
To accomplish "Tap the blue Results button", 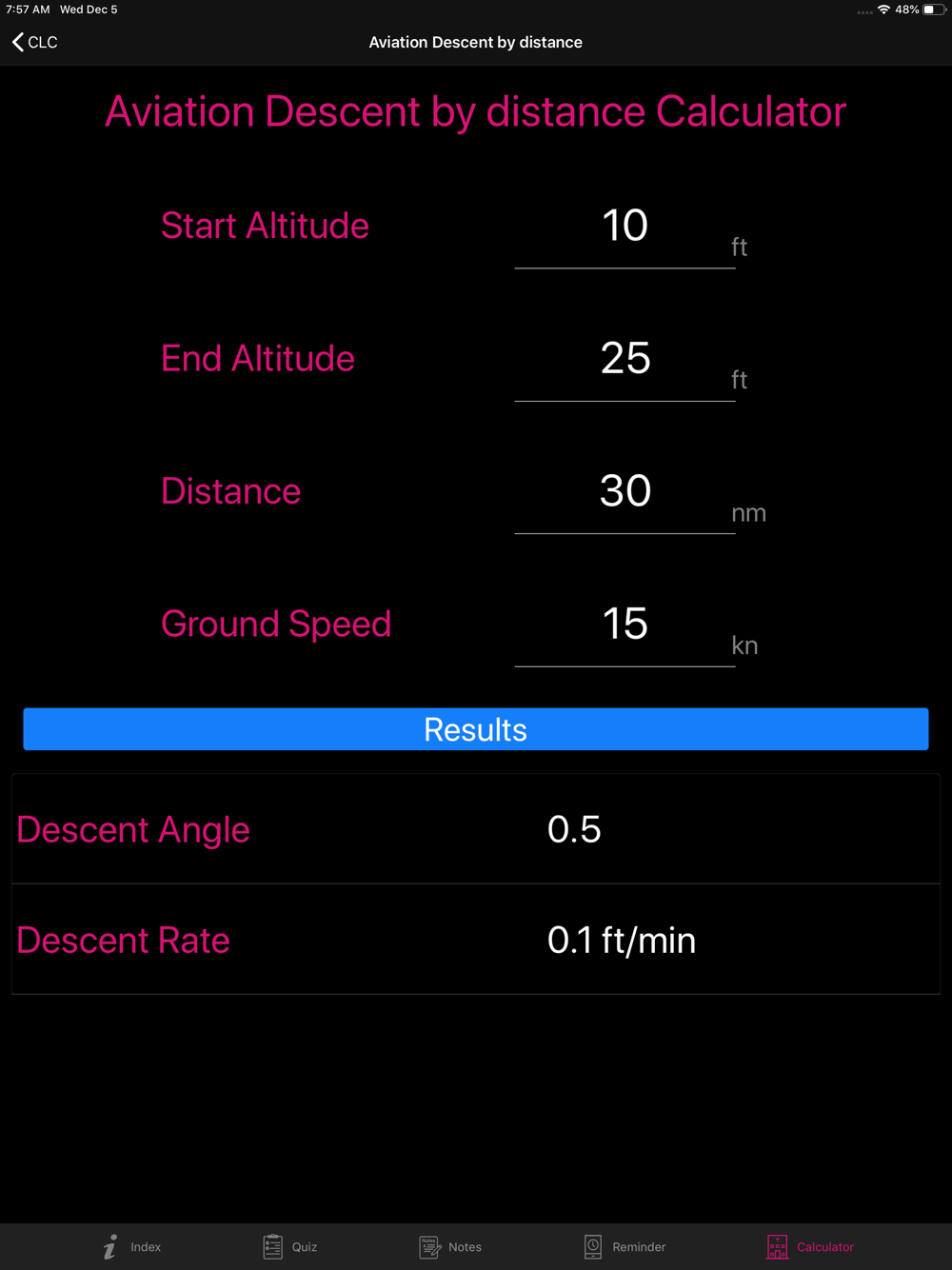I will click(x=476, y=729).
